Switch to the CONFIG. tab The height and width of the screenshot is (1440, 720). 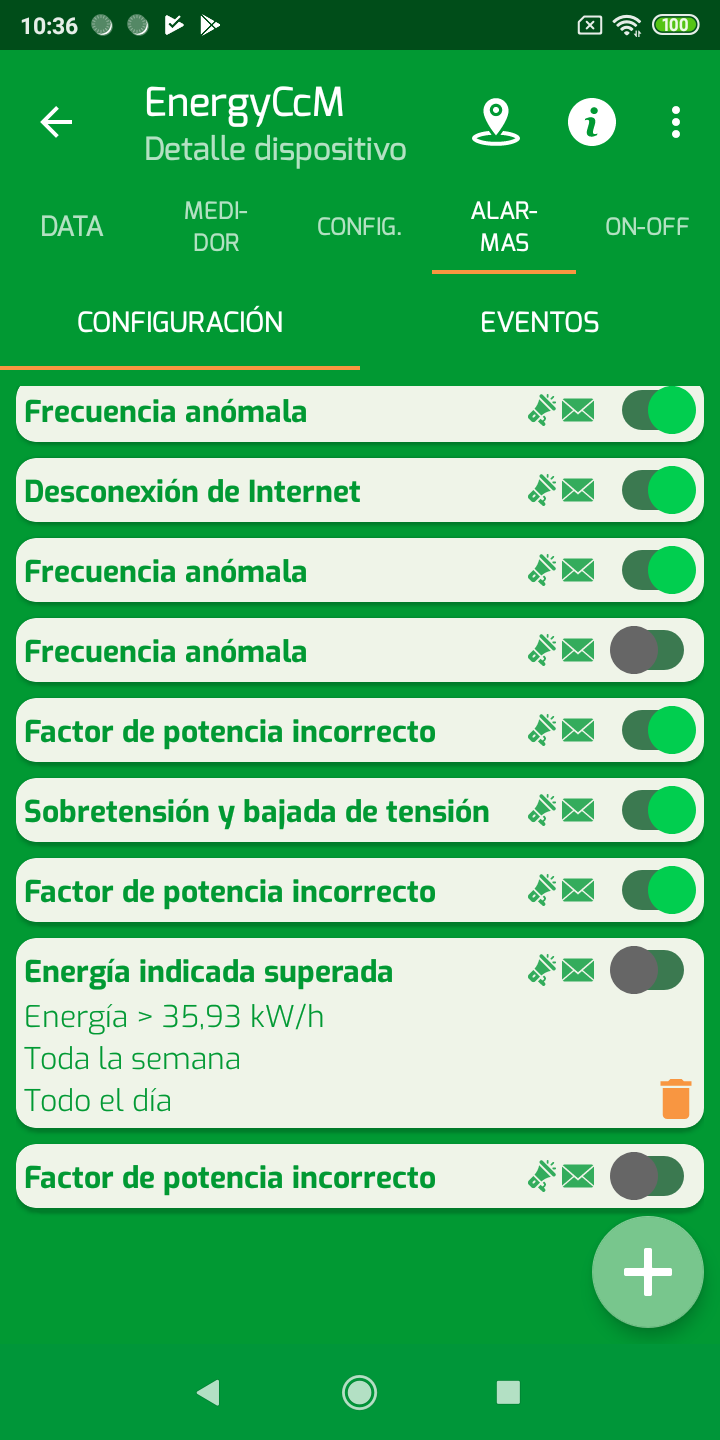pyautogui.click(x=359, y=227)
